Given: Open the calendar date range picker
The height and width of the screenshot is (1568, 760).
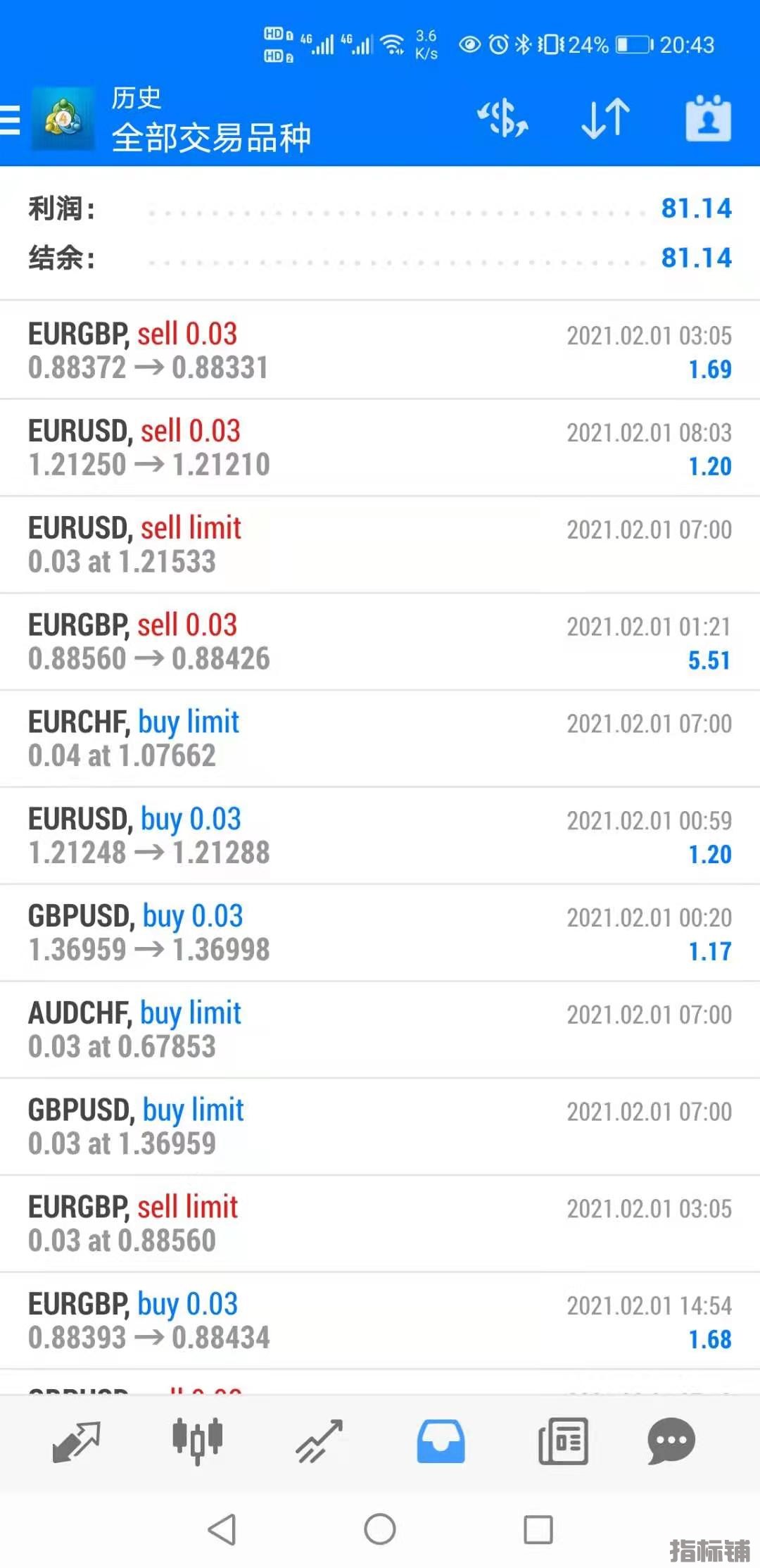Looking at the screenshot, I should point(708,118).
